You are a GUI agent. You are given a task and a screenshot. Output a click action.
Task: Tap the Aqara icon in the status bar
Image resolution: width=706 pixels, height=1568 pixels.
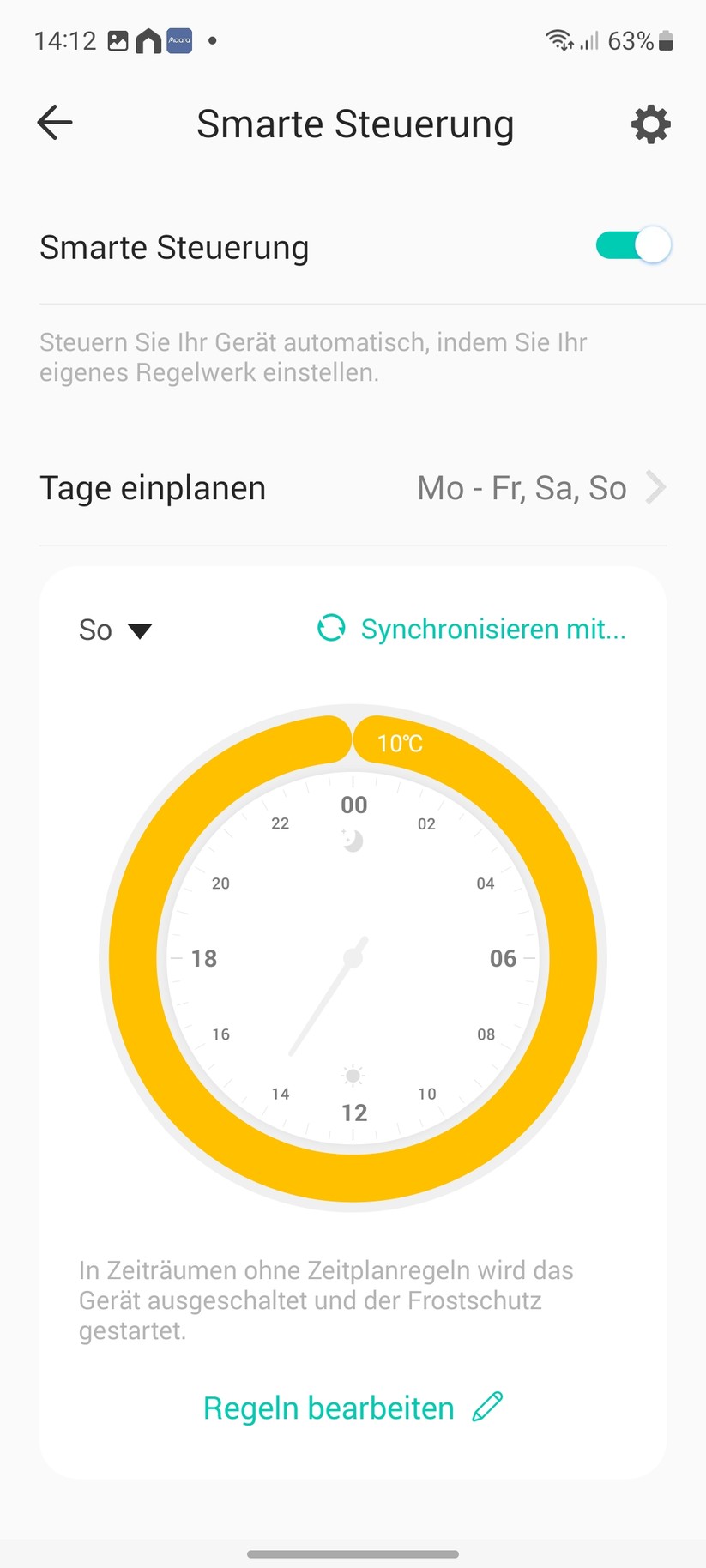click(x=179, y=39)
